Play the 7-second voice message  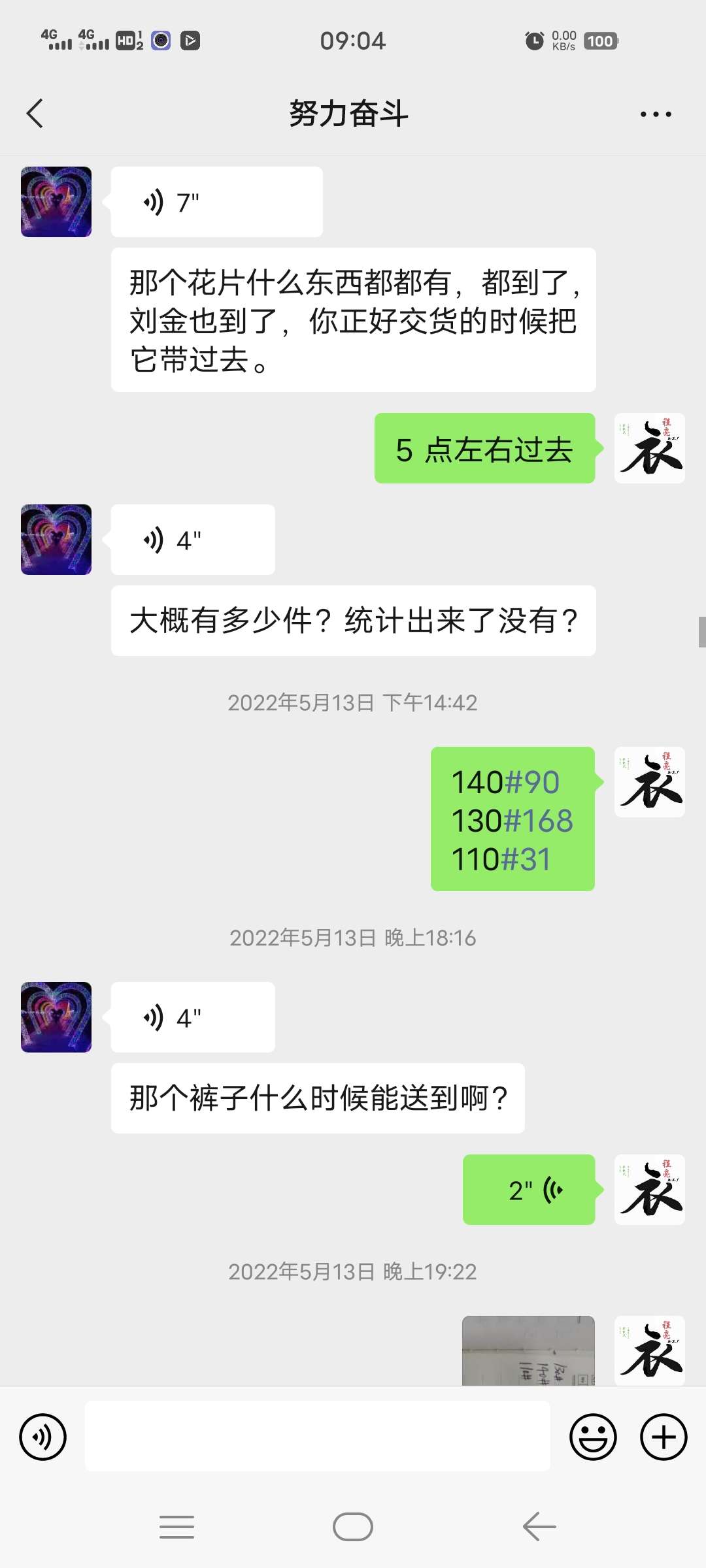(216, 202)
